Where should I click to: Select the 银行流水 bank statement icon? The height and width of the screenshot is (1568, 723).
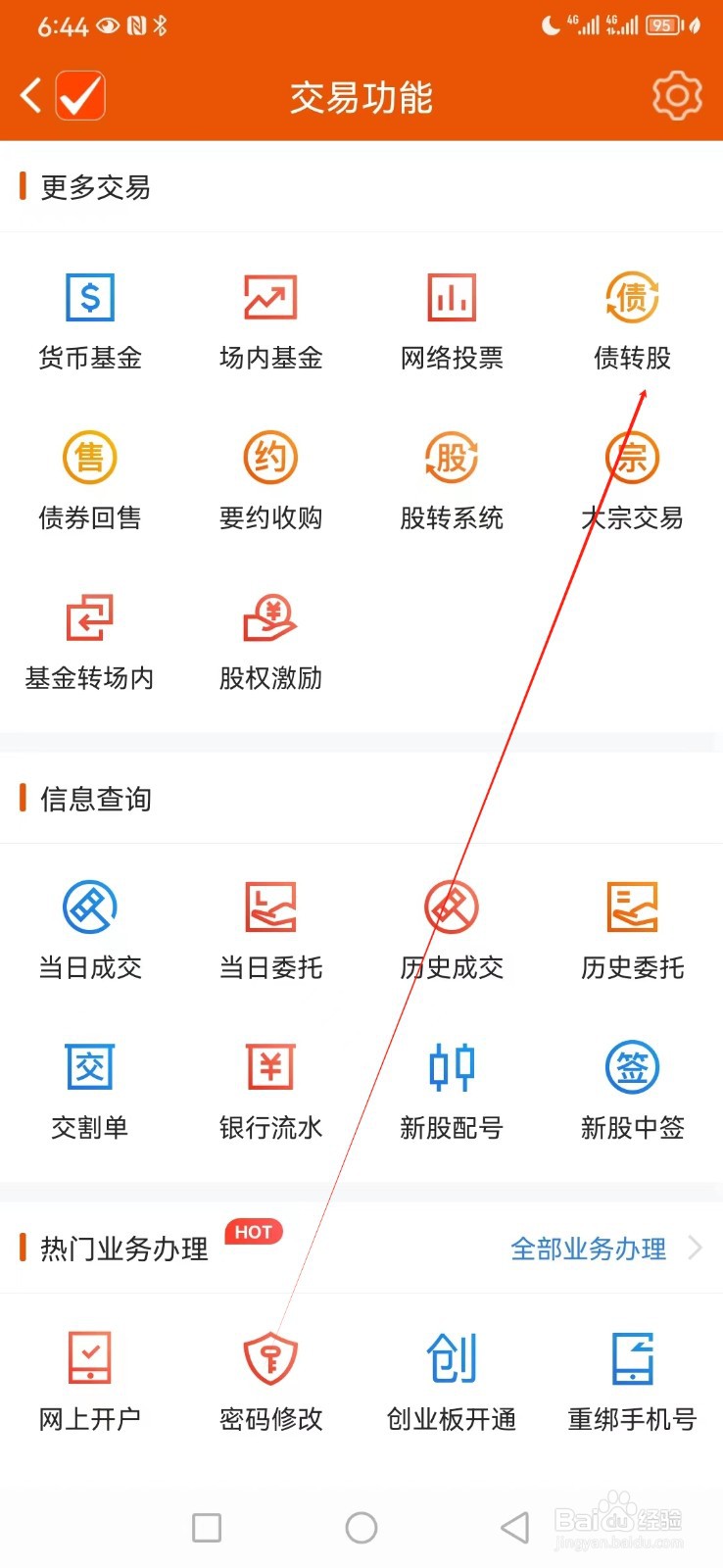point(270,1088)
